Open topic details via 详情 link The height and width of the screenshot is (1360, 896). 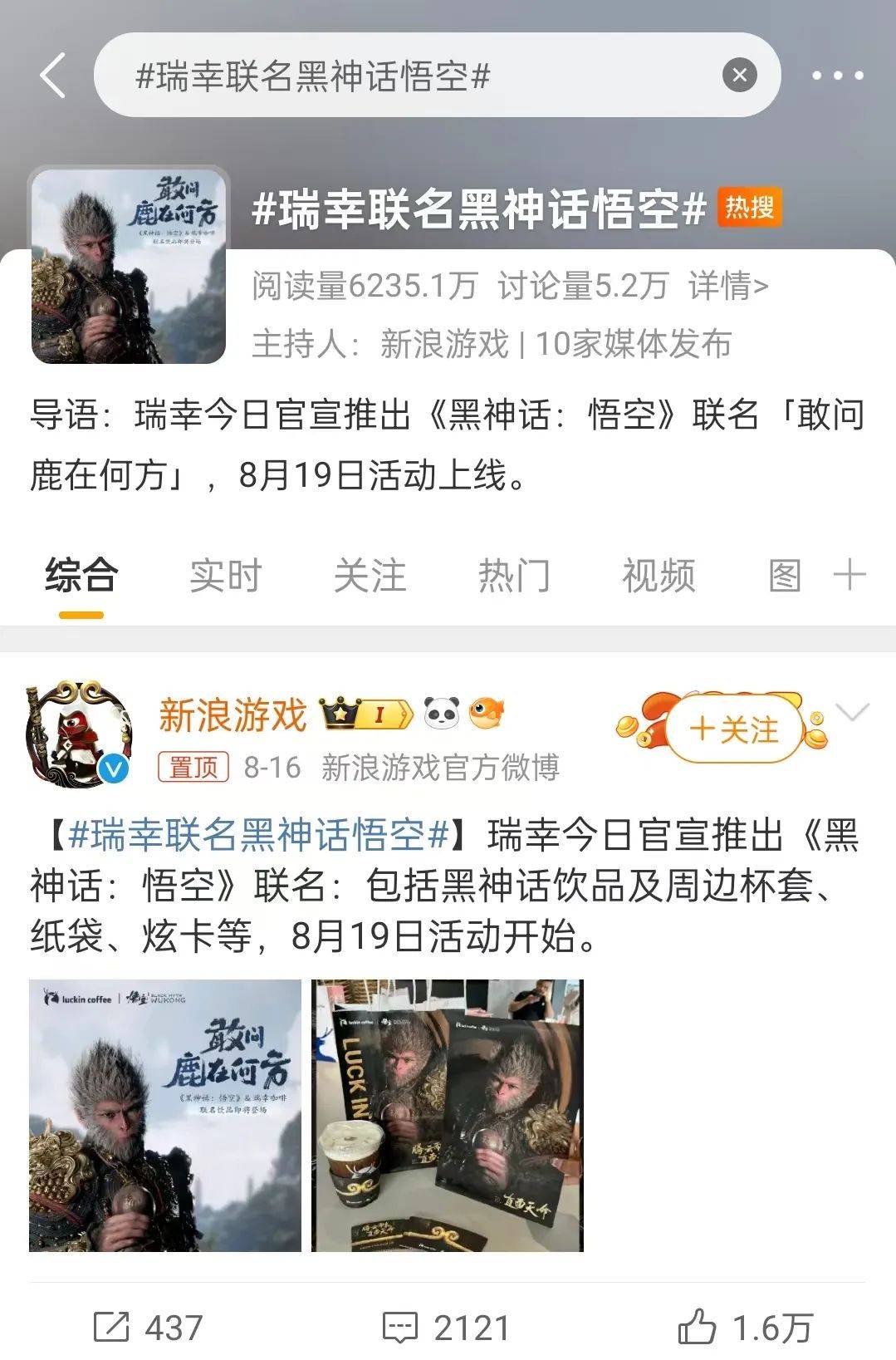[727, 284]
